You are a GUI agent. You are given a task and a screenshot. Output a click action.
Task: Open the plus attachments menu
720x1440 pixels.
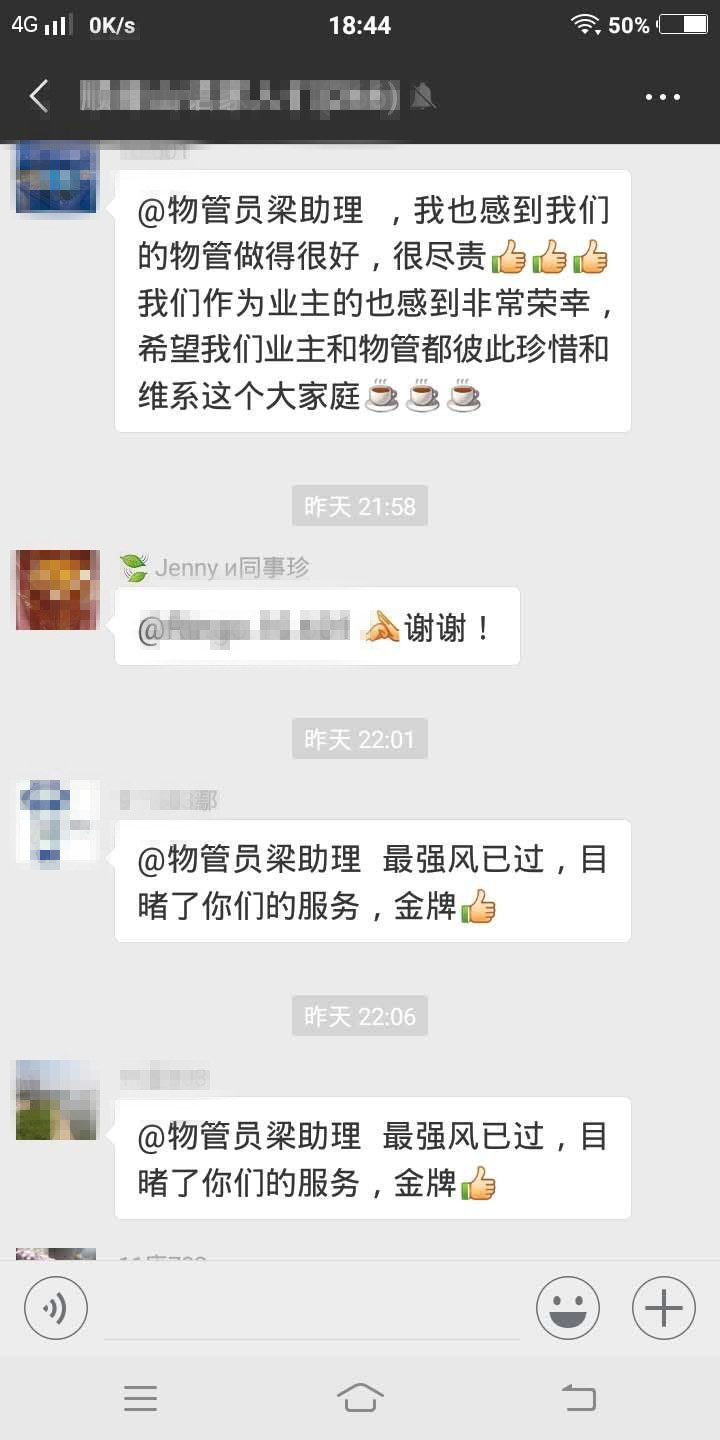click(x=663, y=1308)
